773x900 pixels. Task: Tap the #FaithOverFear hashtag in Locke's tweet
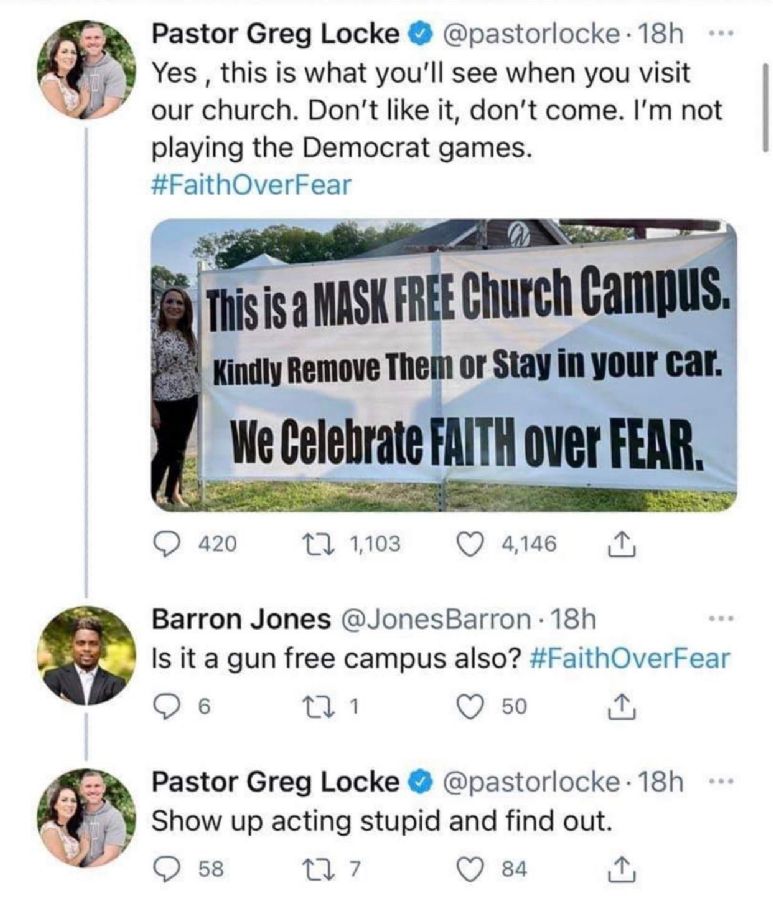[x=251, y=184]
